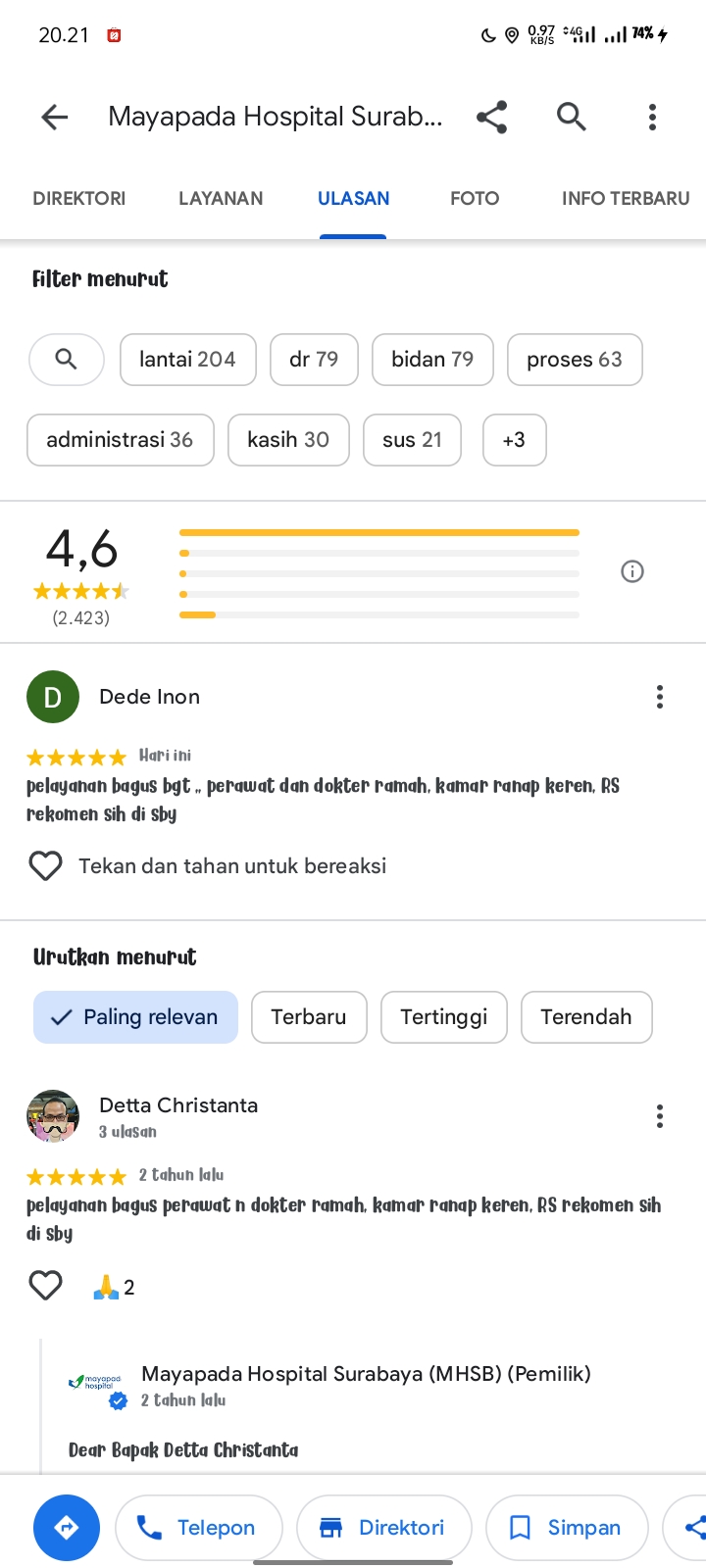706x1568 pixels.
Task: Filter reviews by "lantai 204" chip
Action: pos(188,360)
